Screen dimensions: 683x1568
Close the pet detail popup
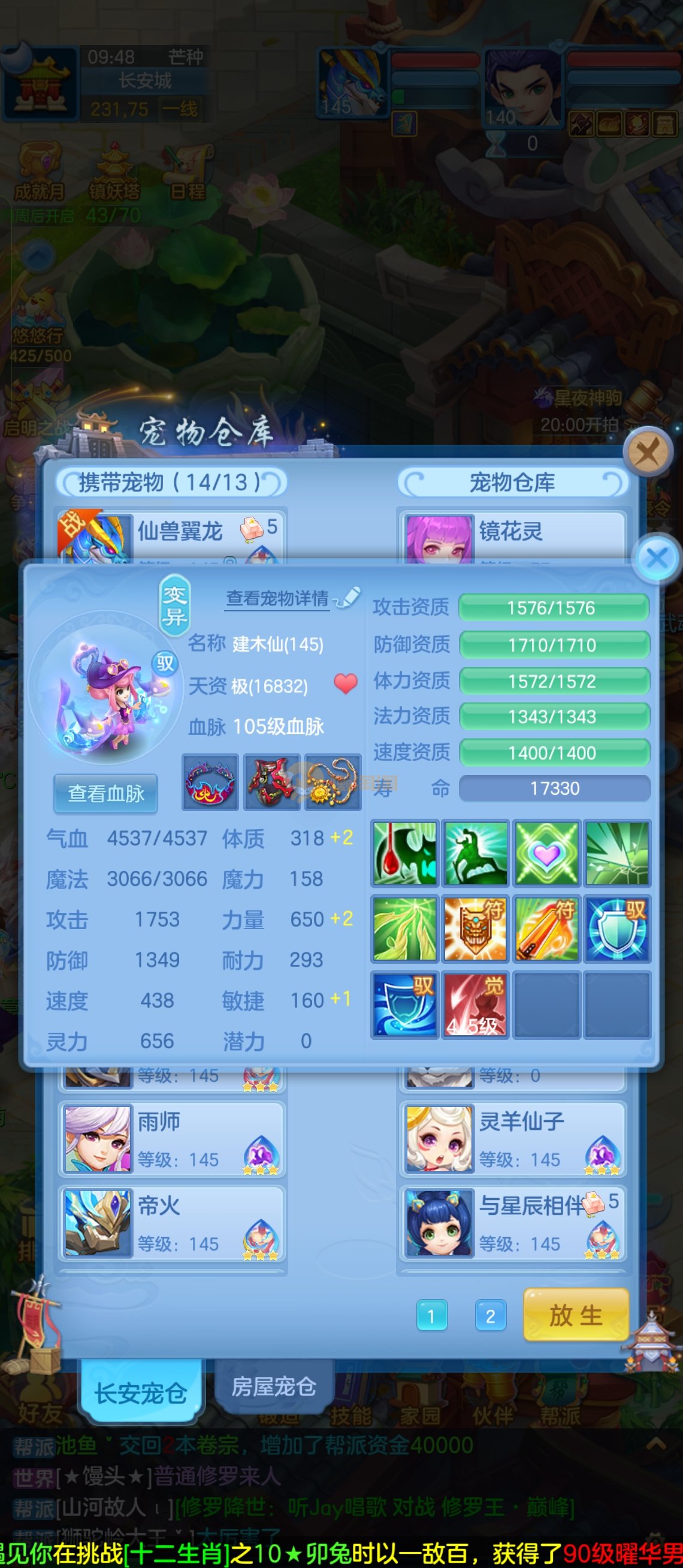point(656,557)
